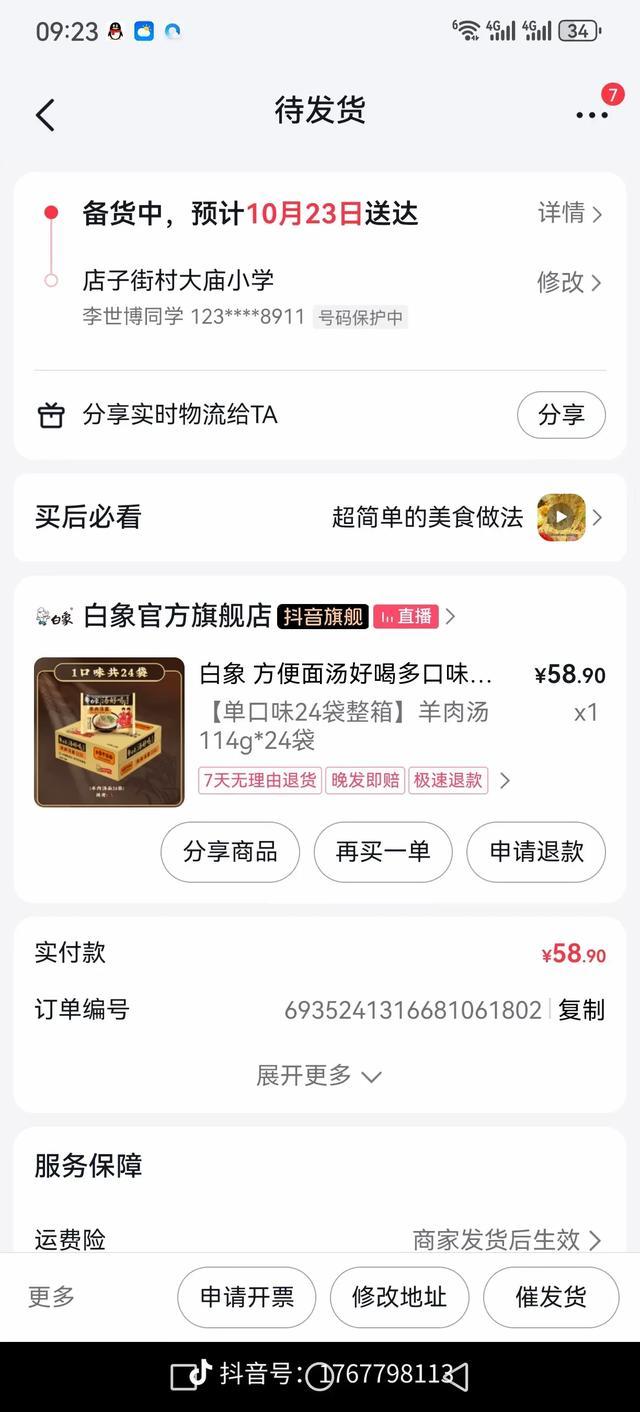This screenshot has width=640, height=1412.
Task: Open the 白象 instant noodle product image
Action: coord(109,732)
